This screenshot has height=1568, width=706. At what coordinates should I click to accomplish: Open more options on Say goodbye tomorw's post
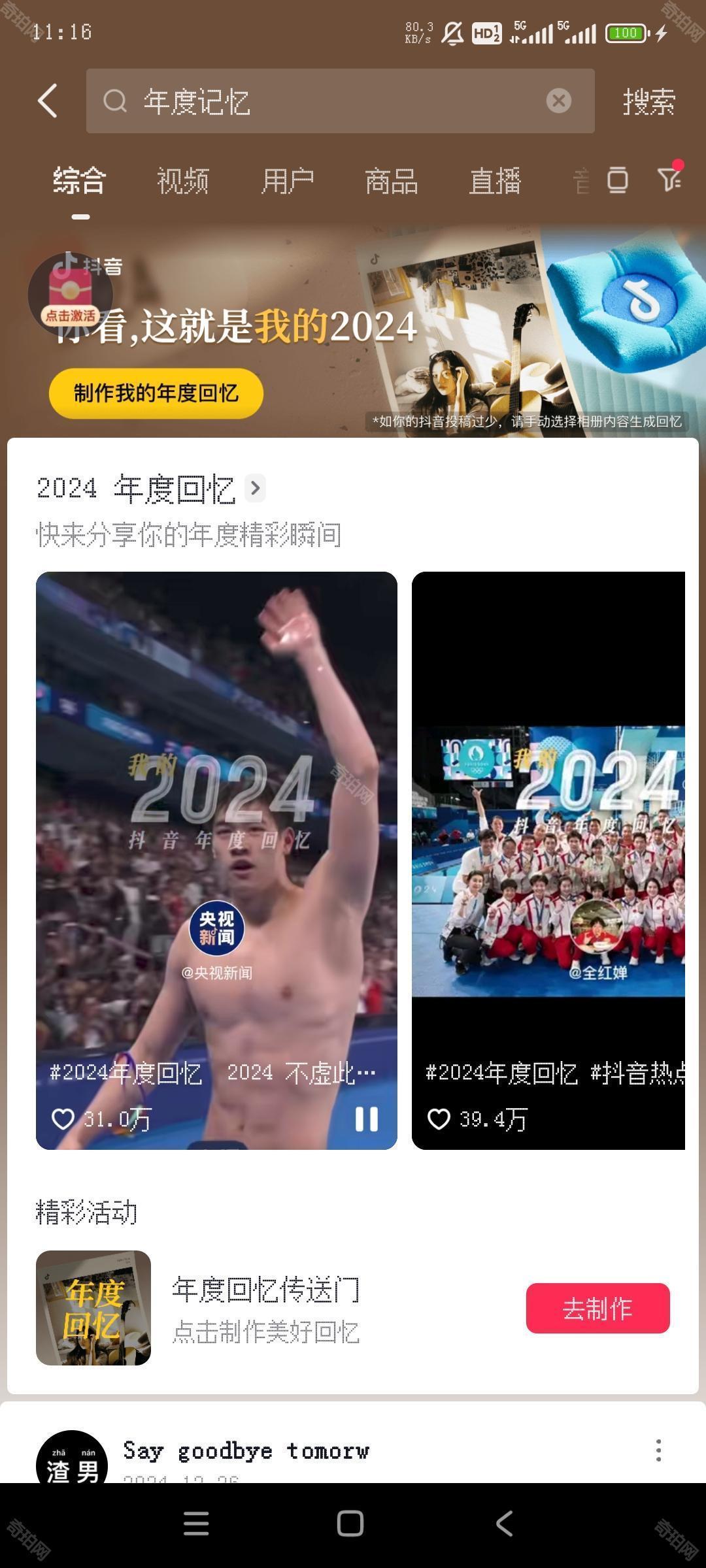pyautogui.click(x=658, y=1450)
